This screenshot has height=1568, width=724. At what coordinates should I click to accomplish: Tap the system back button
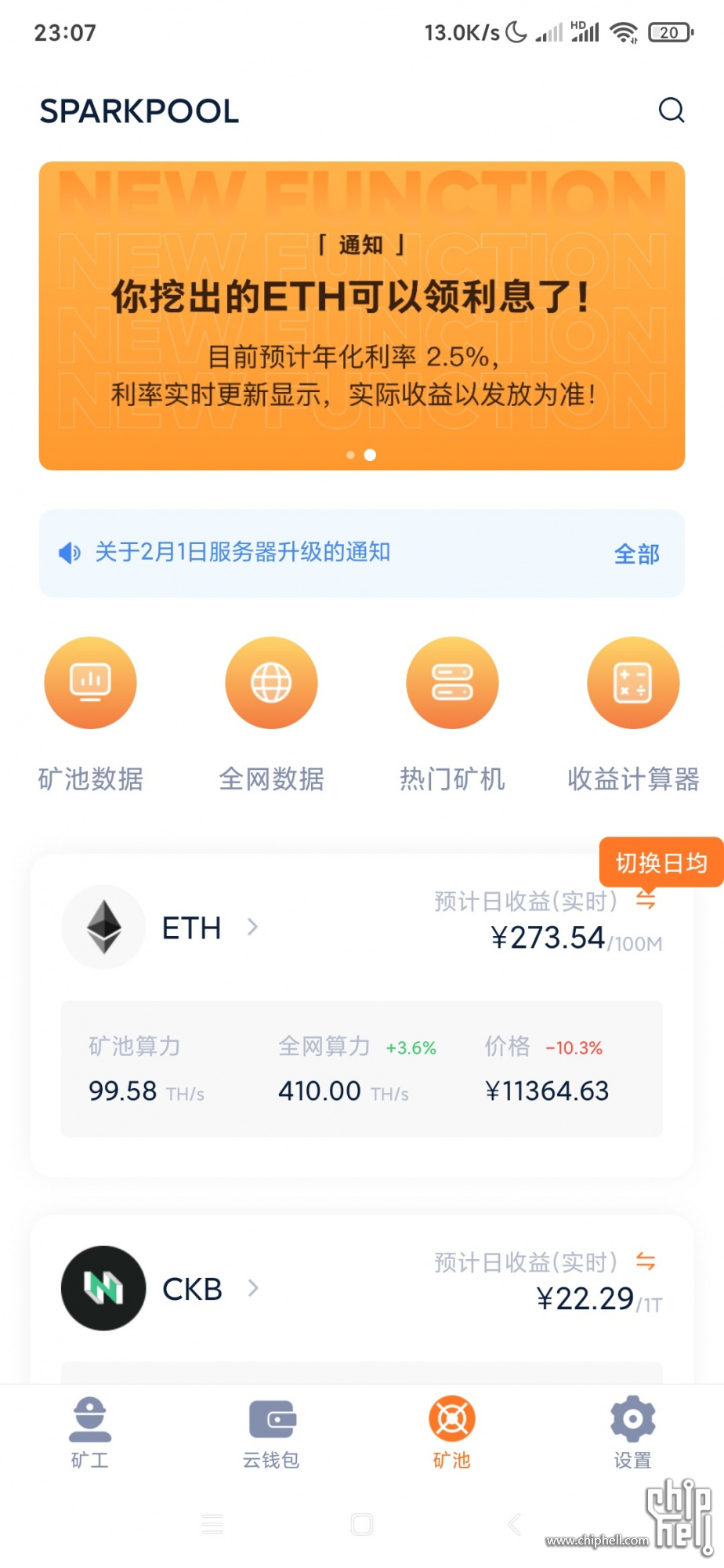514,1524
